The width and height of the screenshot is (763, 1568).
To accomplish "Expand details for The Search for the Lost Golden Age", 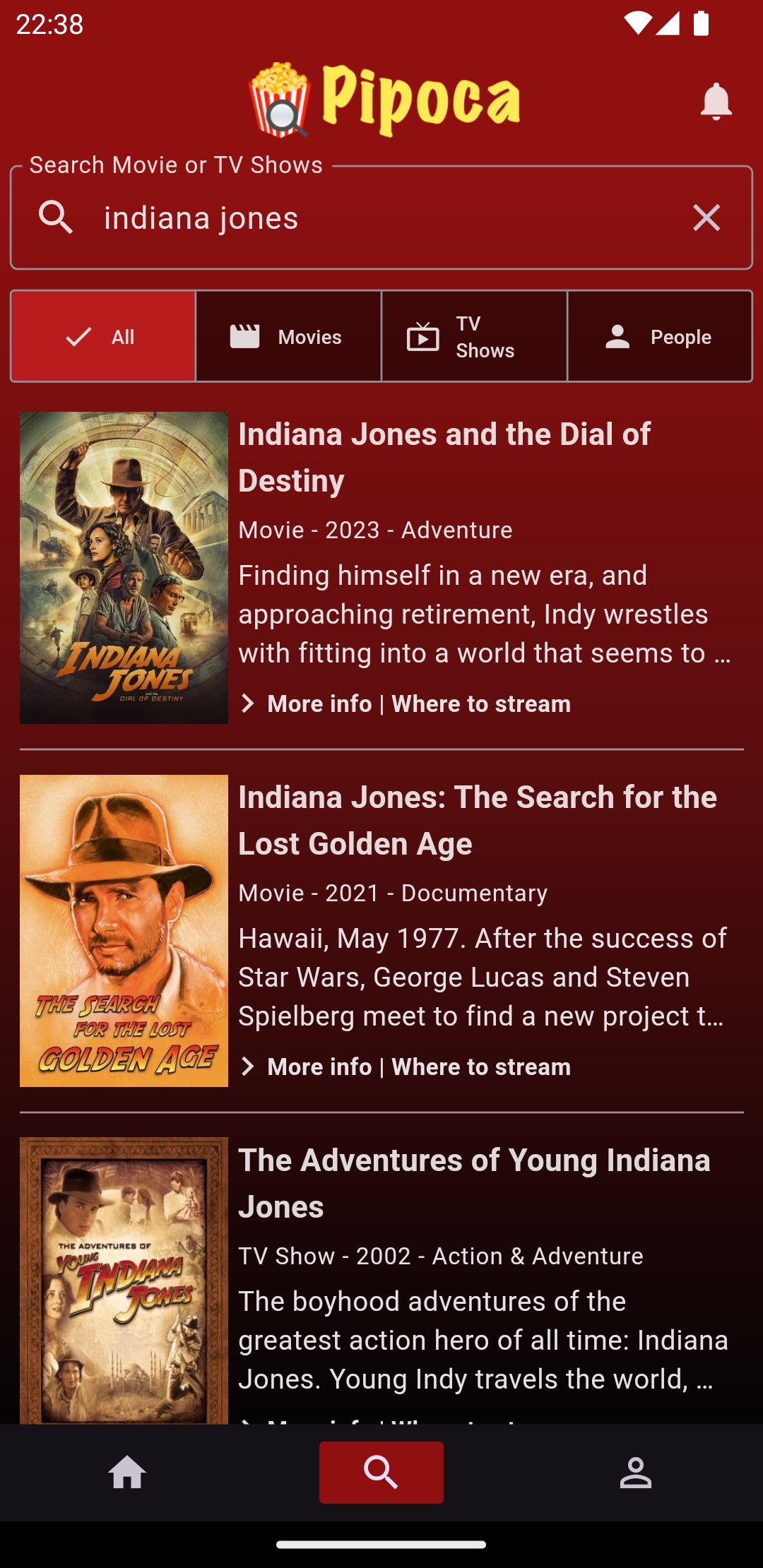I will point(249,1067).
